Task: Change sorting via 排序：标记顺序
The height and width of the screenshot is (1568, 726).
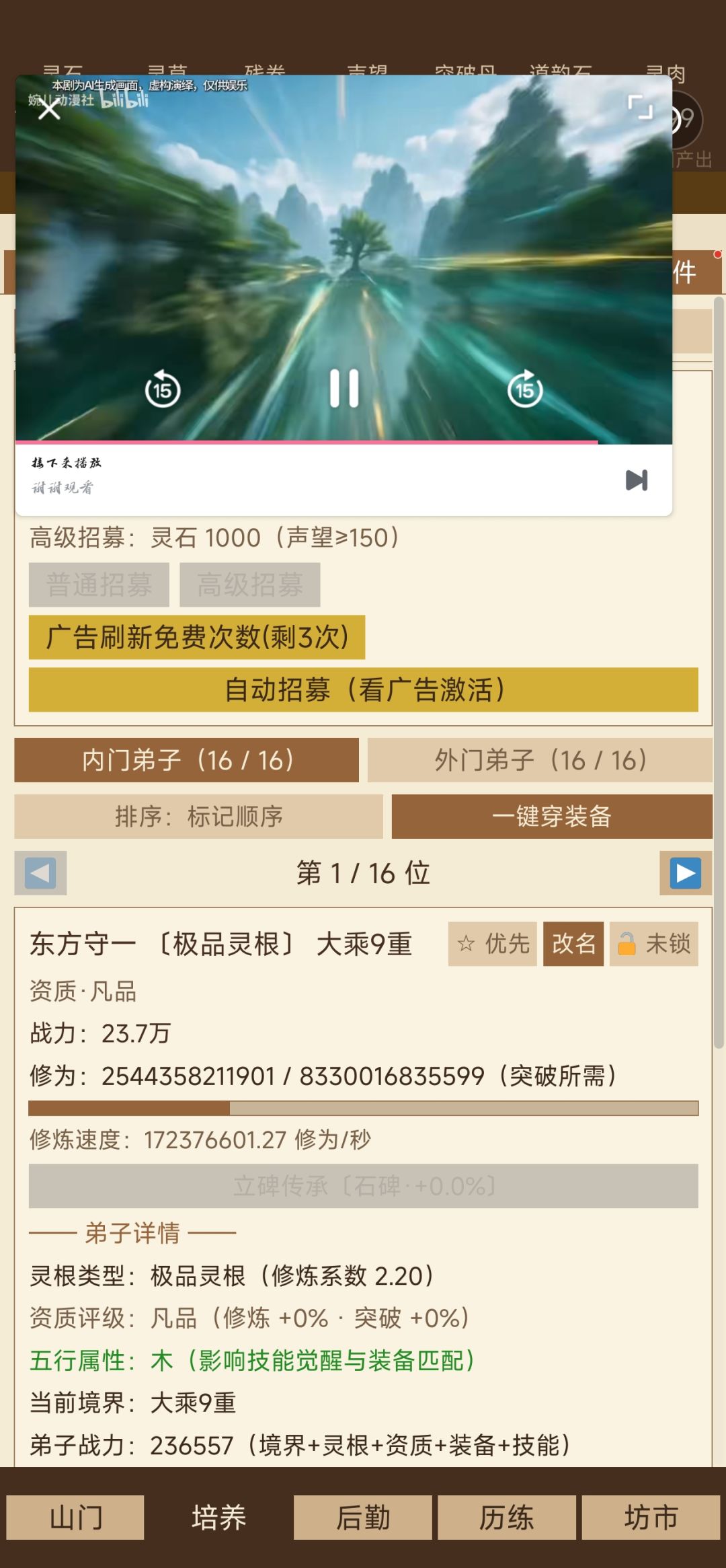Action: pyautogui.click(x=199, y=817)
